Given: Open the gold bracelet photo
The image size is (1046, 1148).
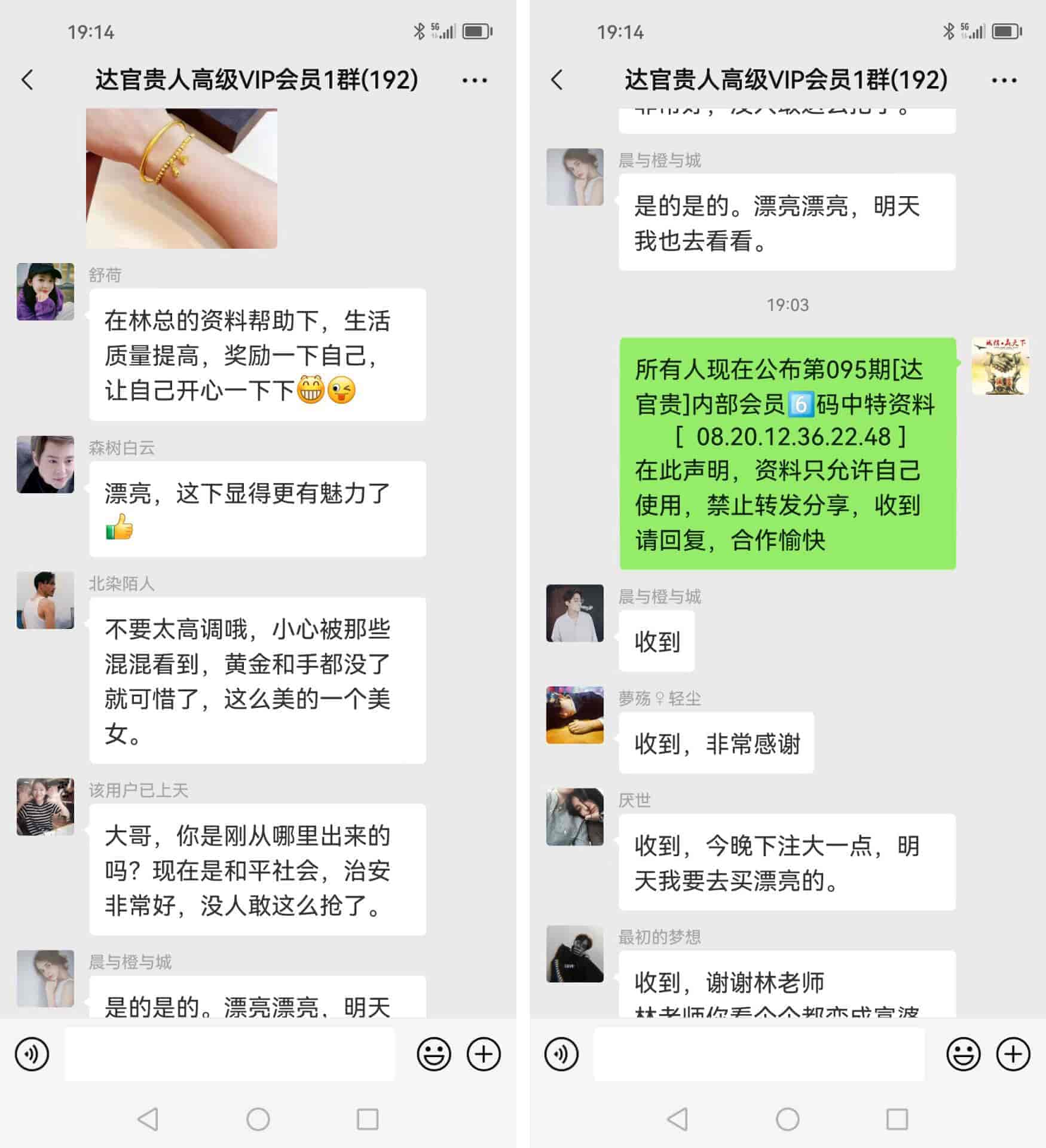Looking at the screenshot, I should coord(181,178).
